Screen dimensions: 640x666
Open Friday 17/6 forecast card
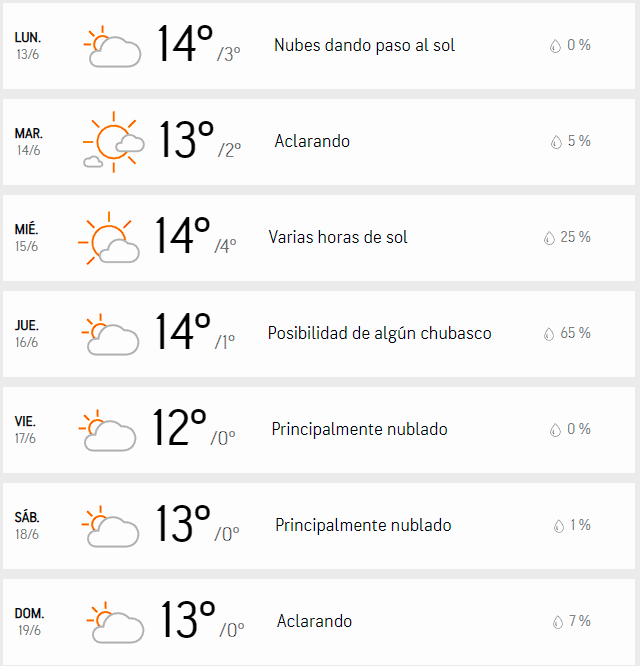(x=320, y=430)
